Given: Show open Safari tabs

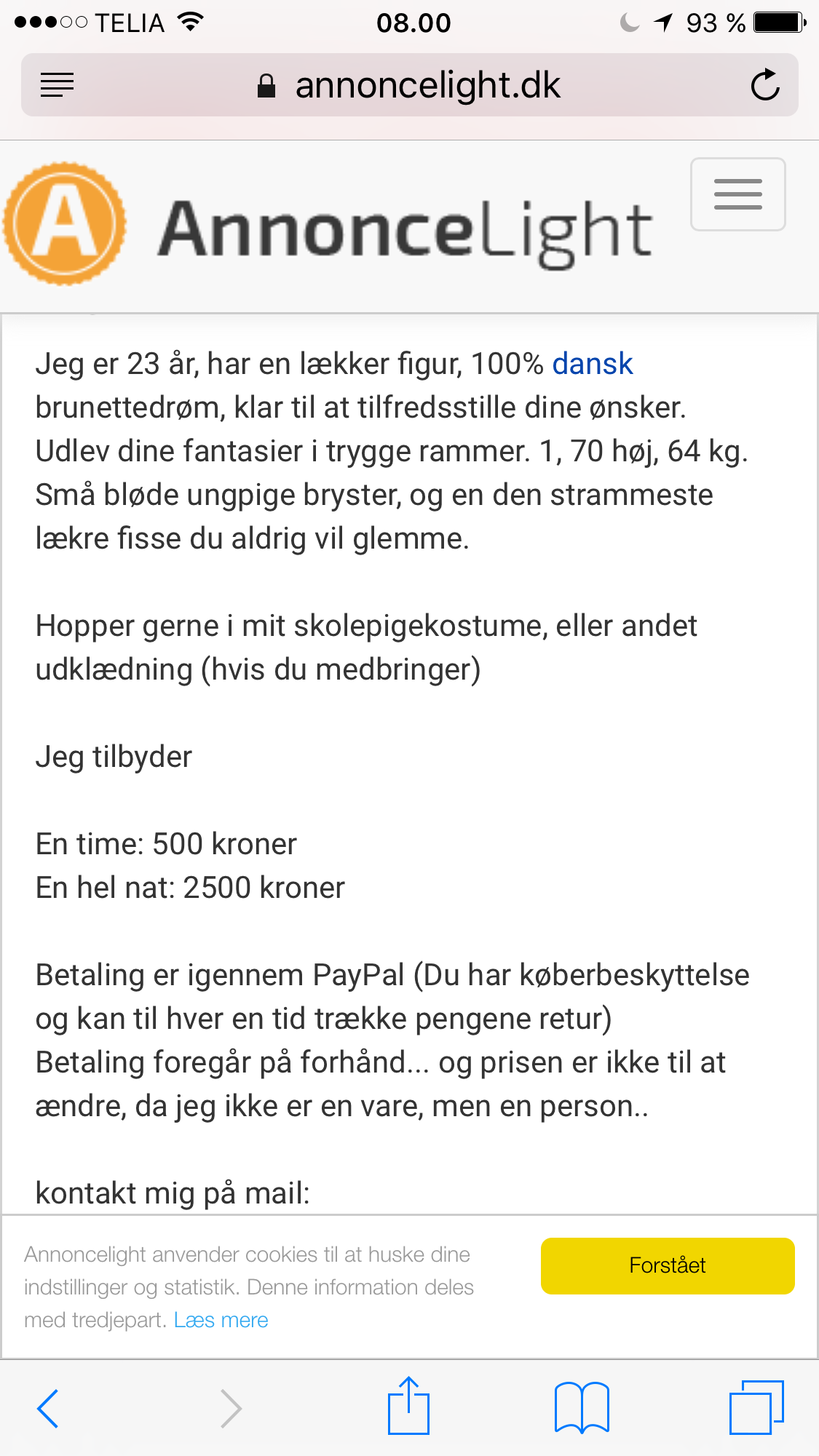Looking at the screenshot, I should pos(756,1408).
